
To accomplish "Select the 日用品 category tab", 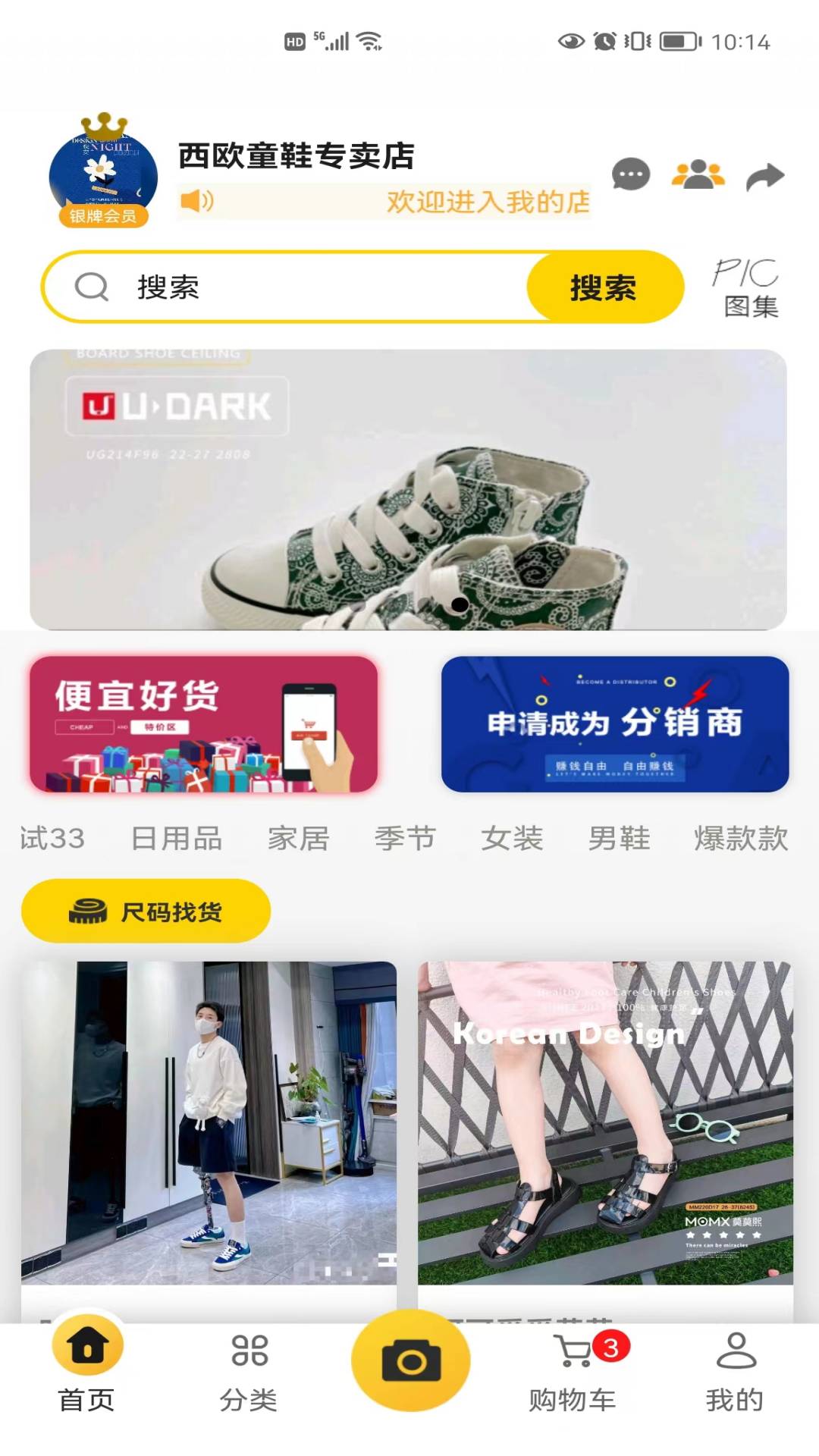I will coord(177,839).
